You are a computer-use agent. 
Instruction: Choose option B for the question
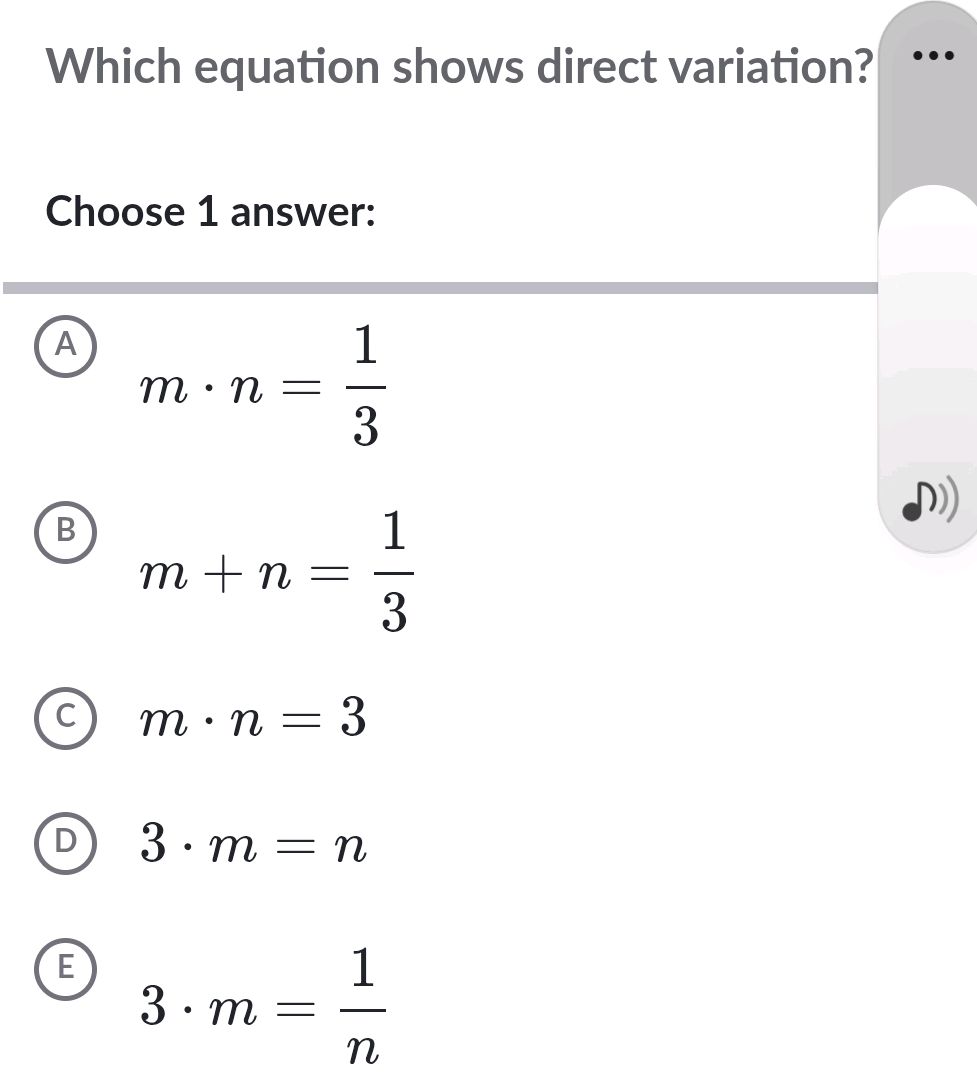click(64, 531)
